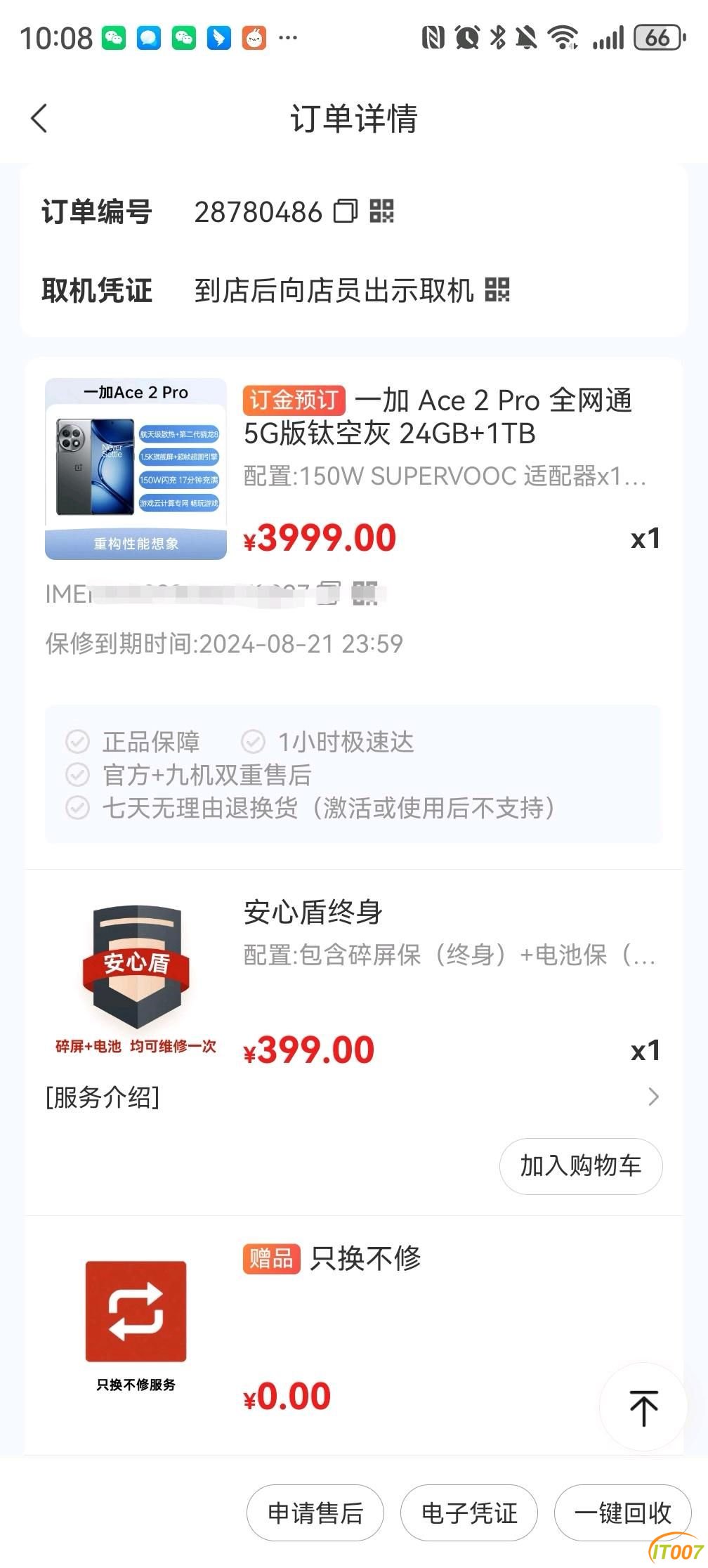View the 电子凭证
This screenshot has height=1568, width=708.
click(x=468, y=1513)
